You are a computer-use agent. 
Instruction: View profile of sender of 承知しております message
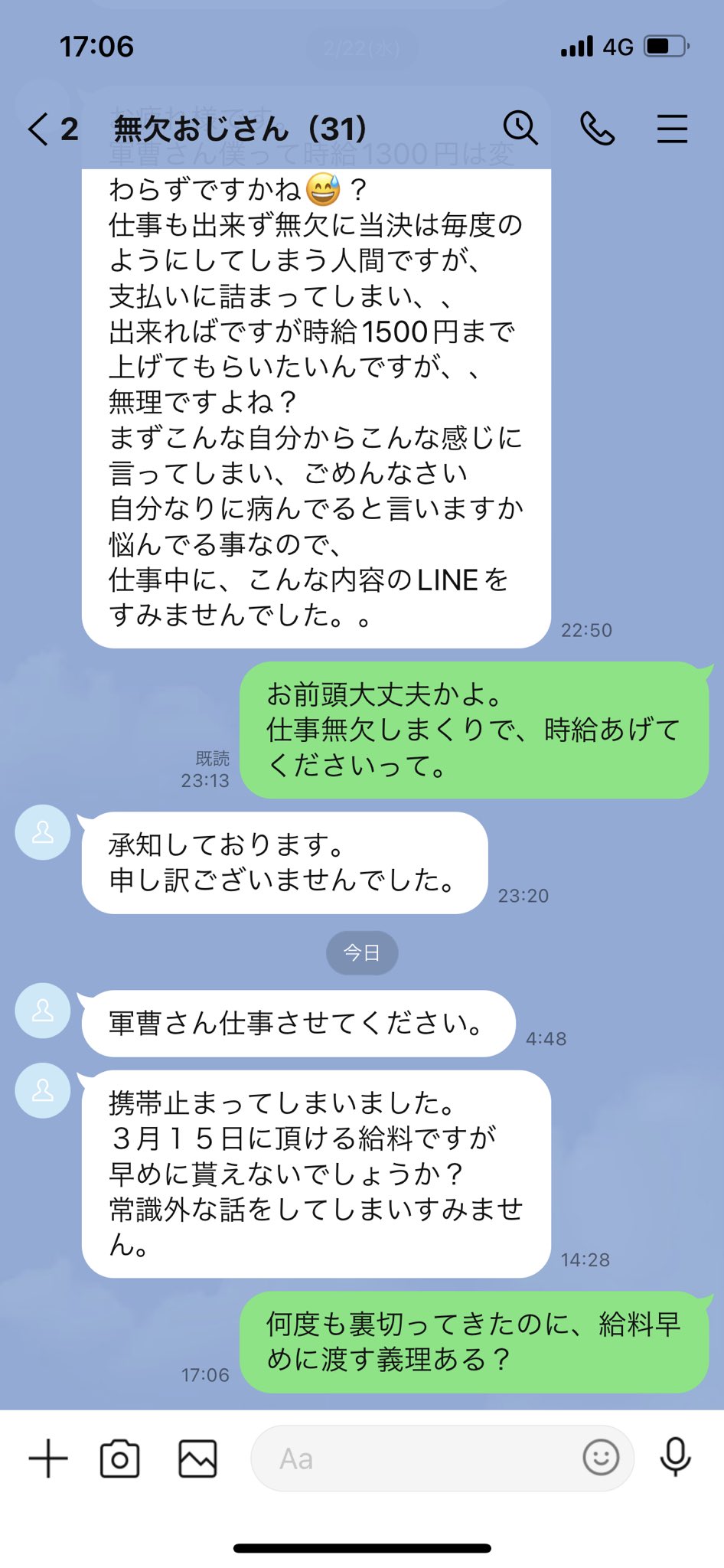click(43, 832)
